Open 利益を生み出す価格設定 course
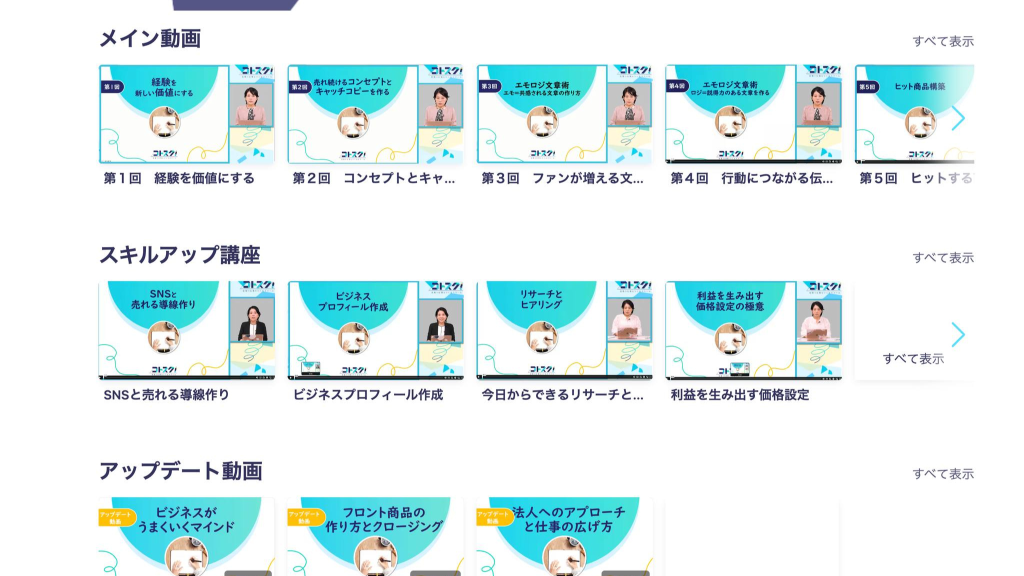The height and width of the screenshot is (576, 1024). point(753,330)
